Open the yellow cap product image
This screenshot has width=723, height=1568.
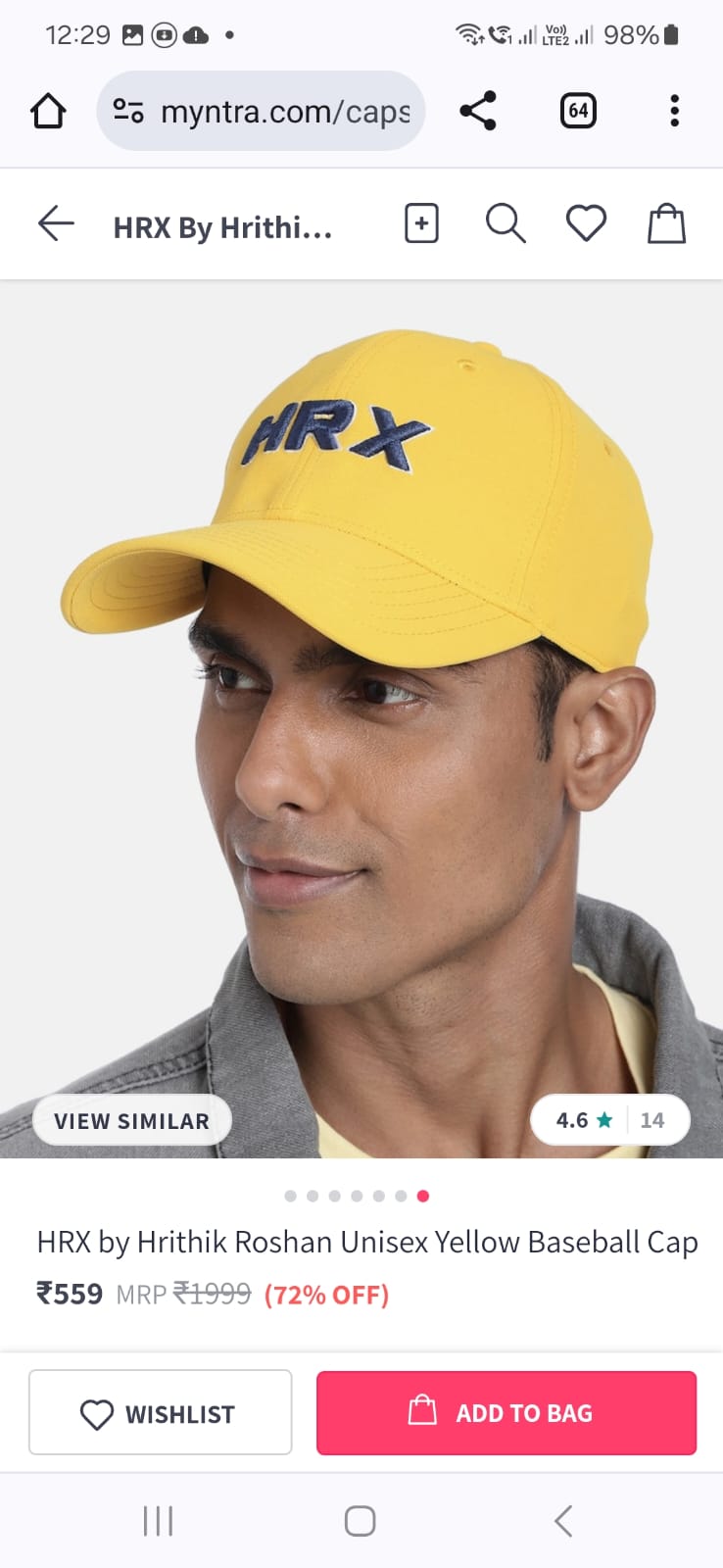(x=361, y=686)
